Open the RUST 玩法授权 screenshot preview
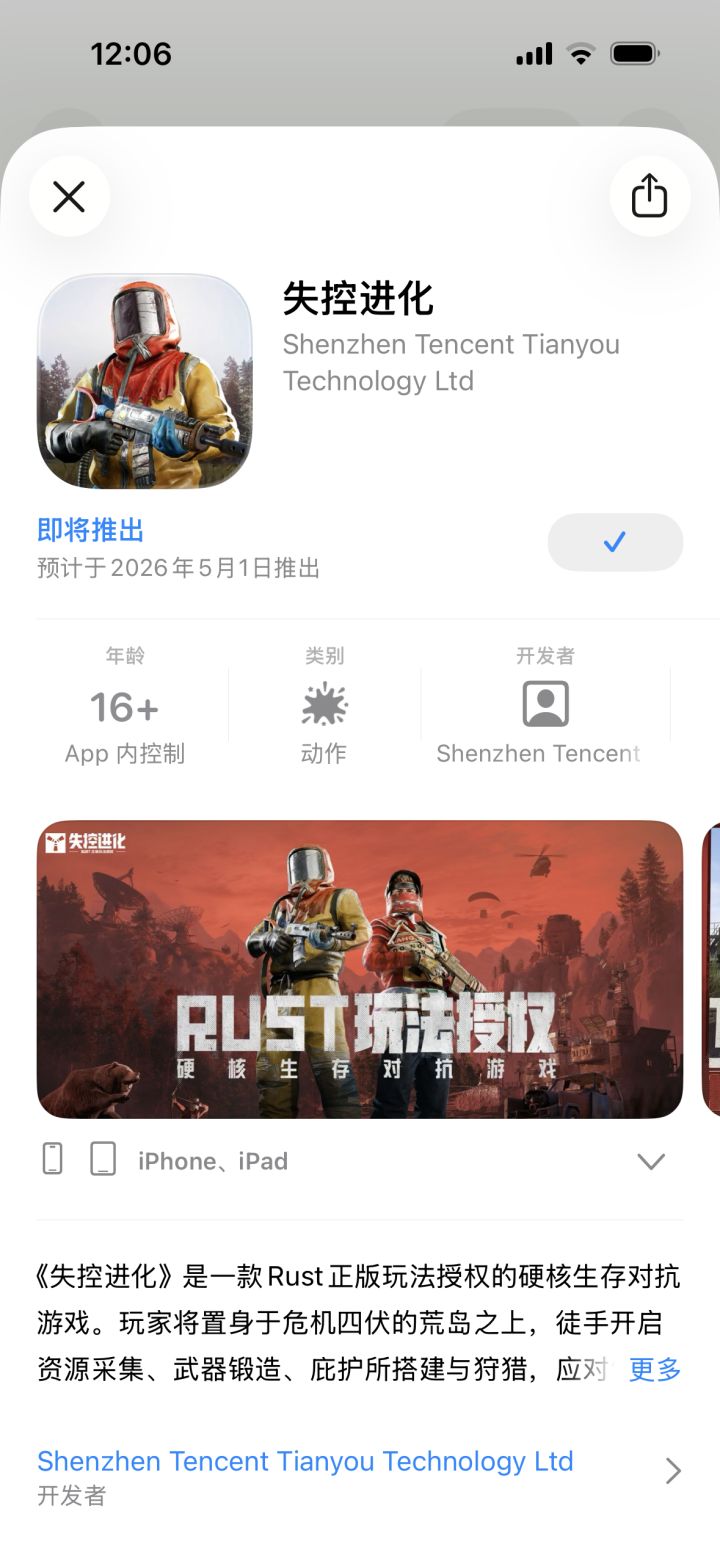This screenshot has width=720, height=1561. pos(360,969)
